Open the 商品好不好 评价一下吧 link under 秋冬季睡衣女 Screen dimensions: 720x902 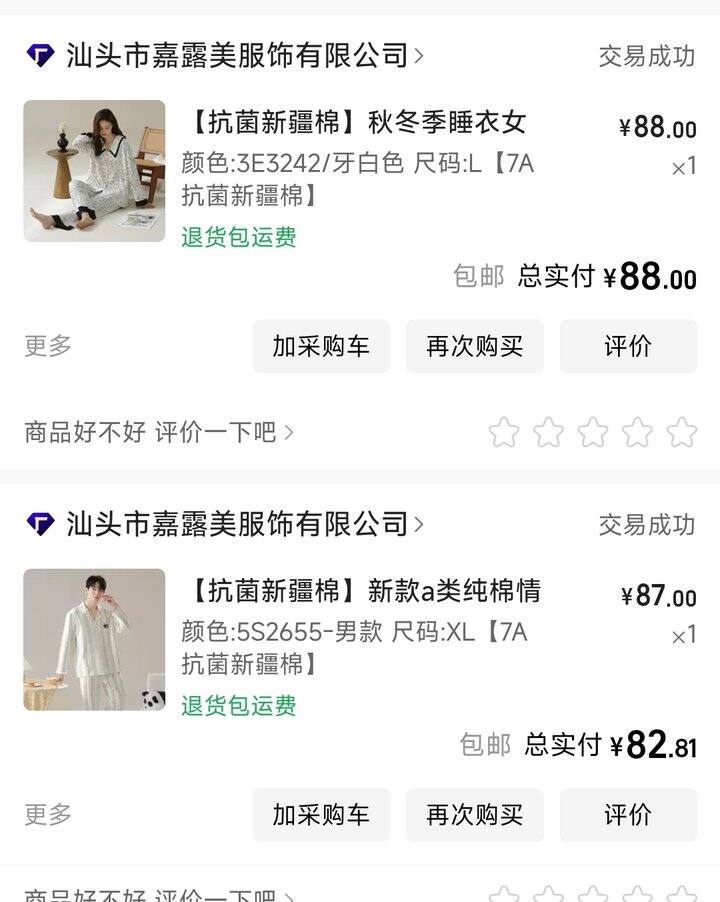click(158, 432)
